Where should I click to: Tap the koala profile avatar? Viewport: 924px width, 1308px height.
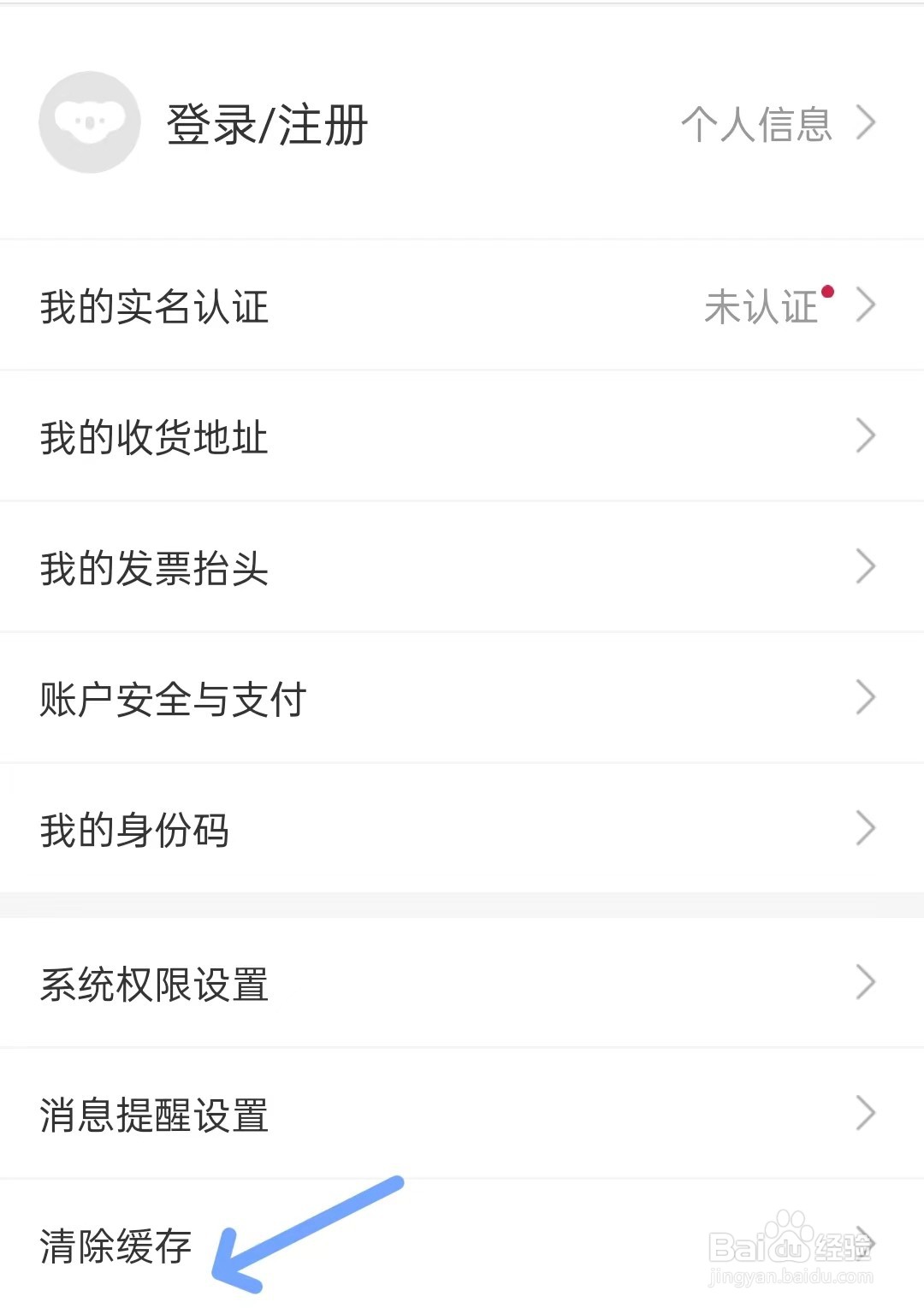click(90, 122)
